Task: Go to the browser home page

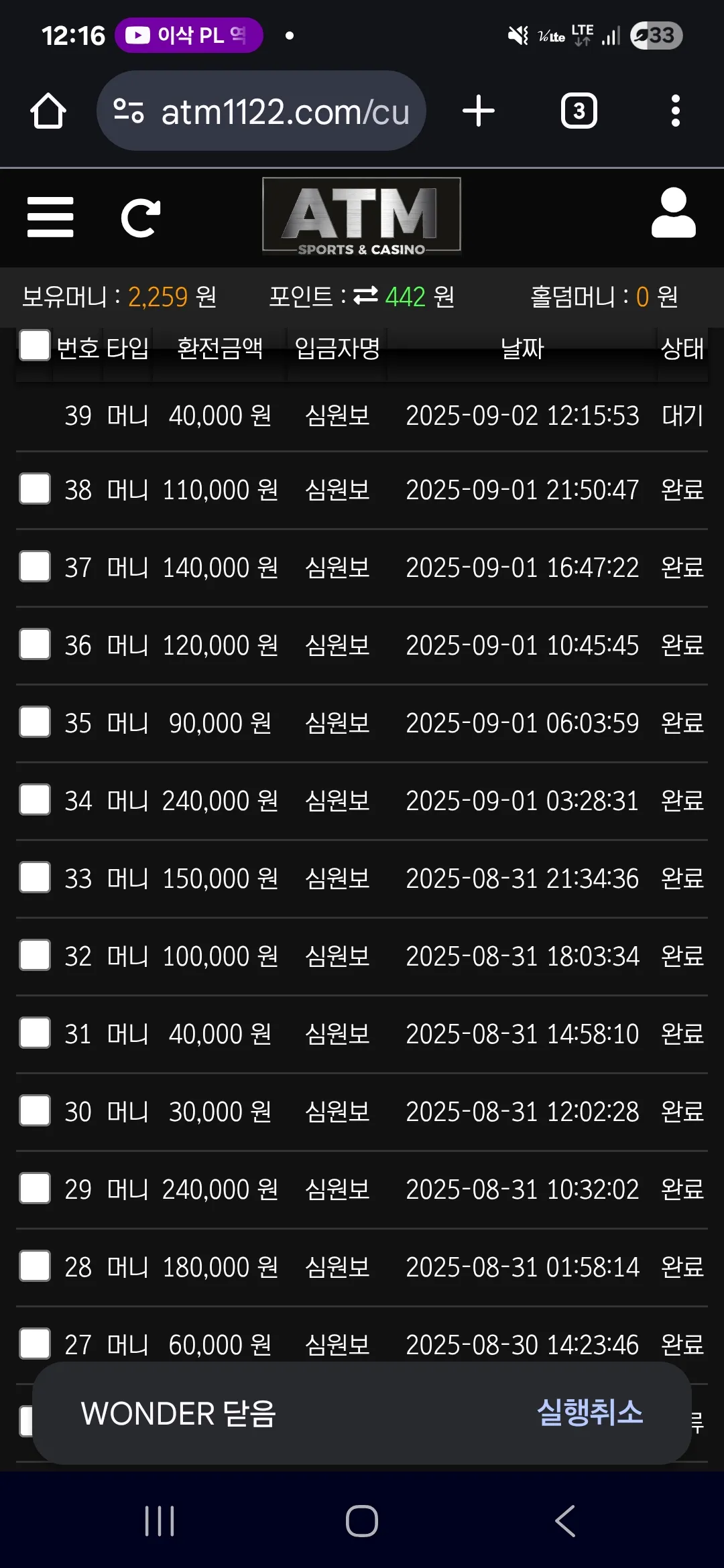Action: (48, 111)
